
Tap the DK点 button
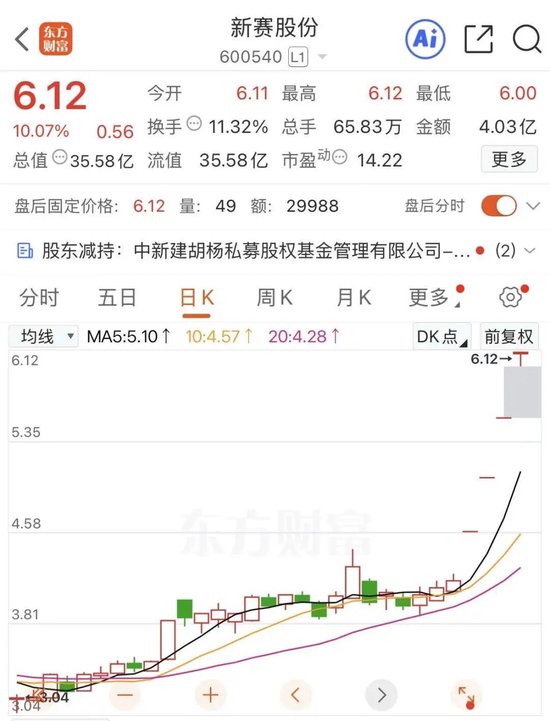pyautogui.click(x=442, y=337)
